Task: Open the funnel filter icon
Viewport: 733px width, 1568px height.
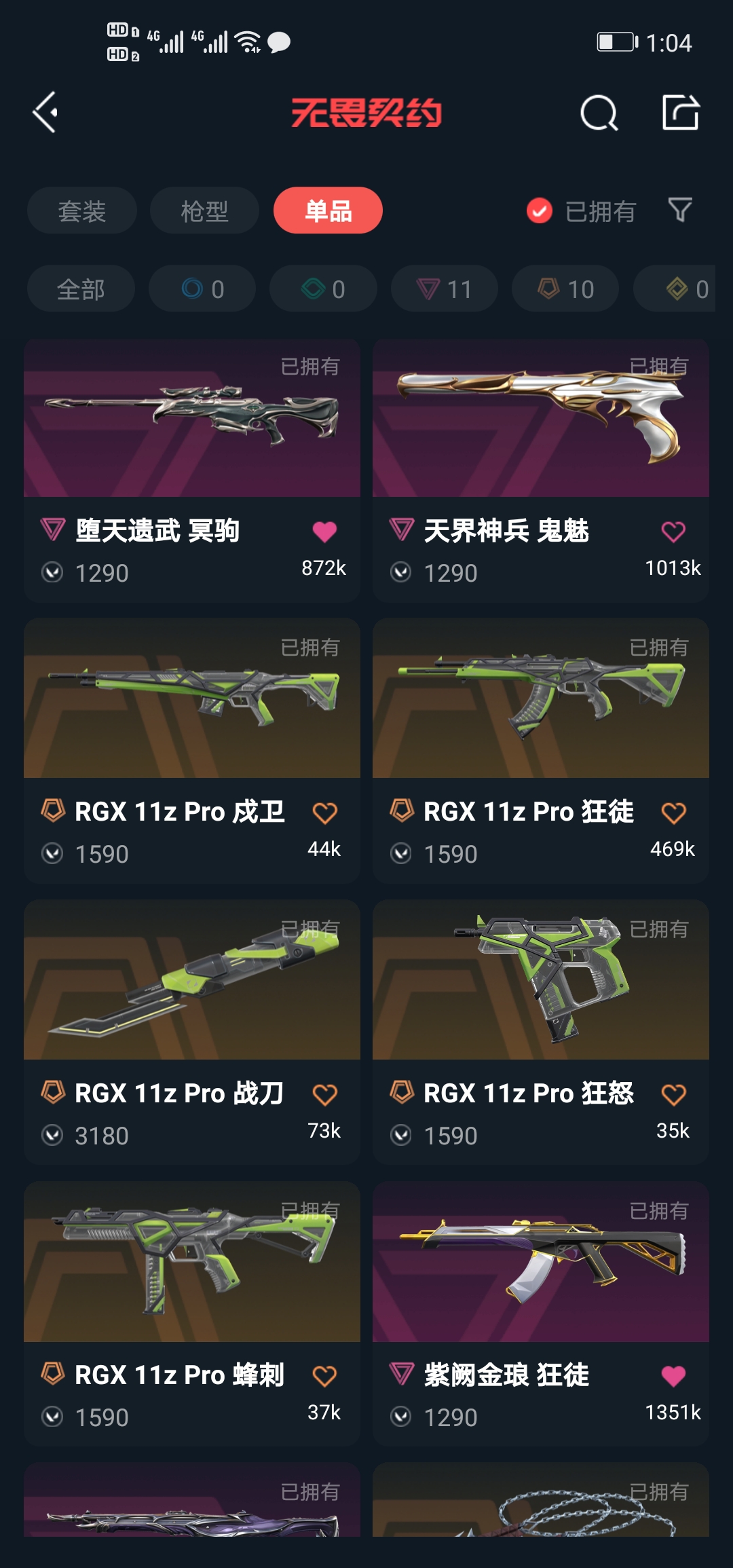Action: 680,210
